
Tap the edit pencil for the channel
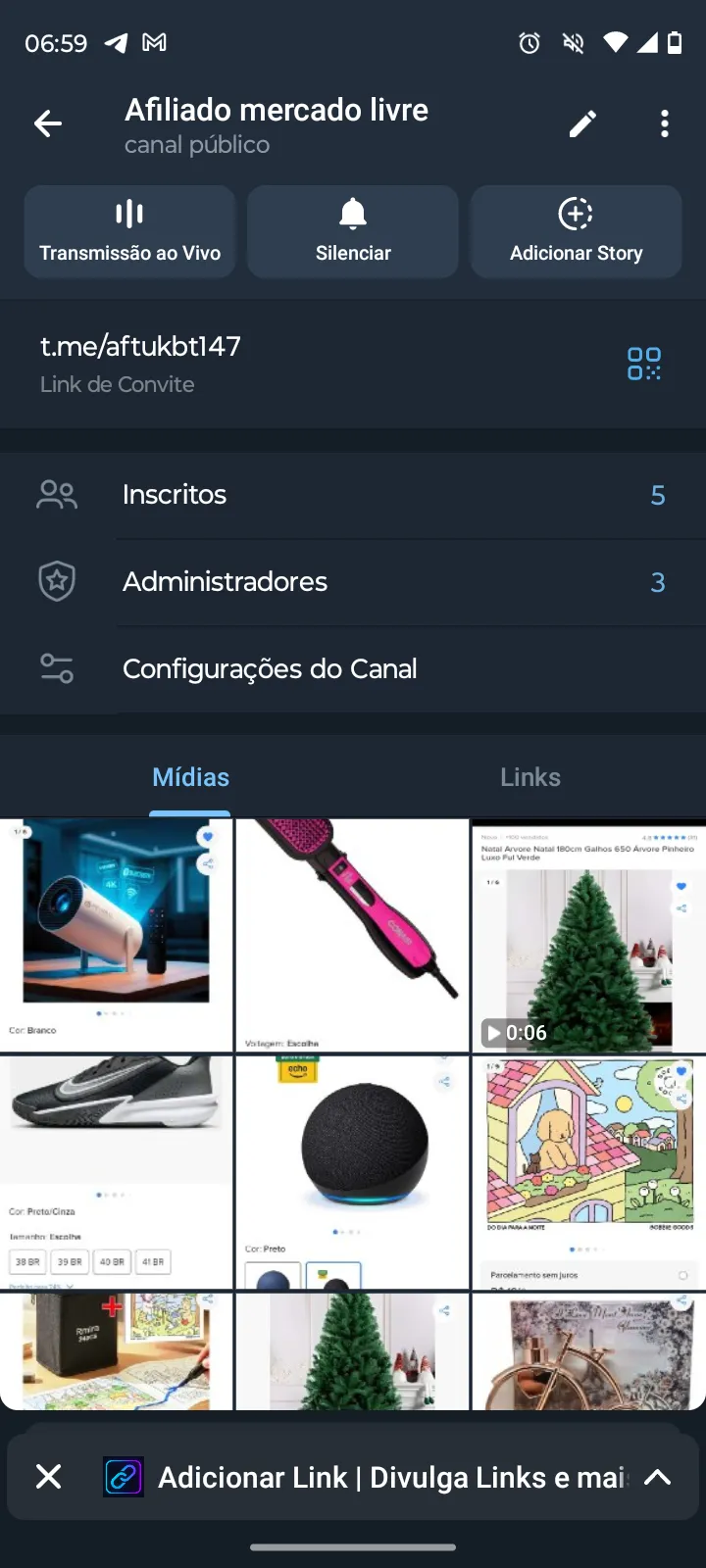tap(581, 123)
